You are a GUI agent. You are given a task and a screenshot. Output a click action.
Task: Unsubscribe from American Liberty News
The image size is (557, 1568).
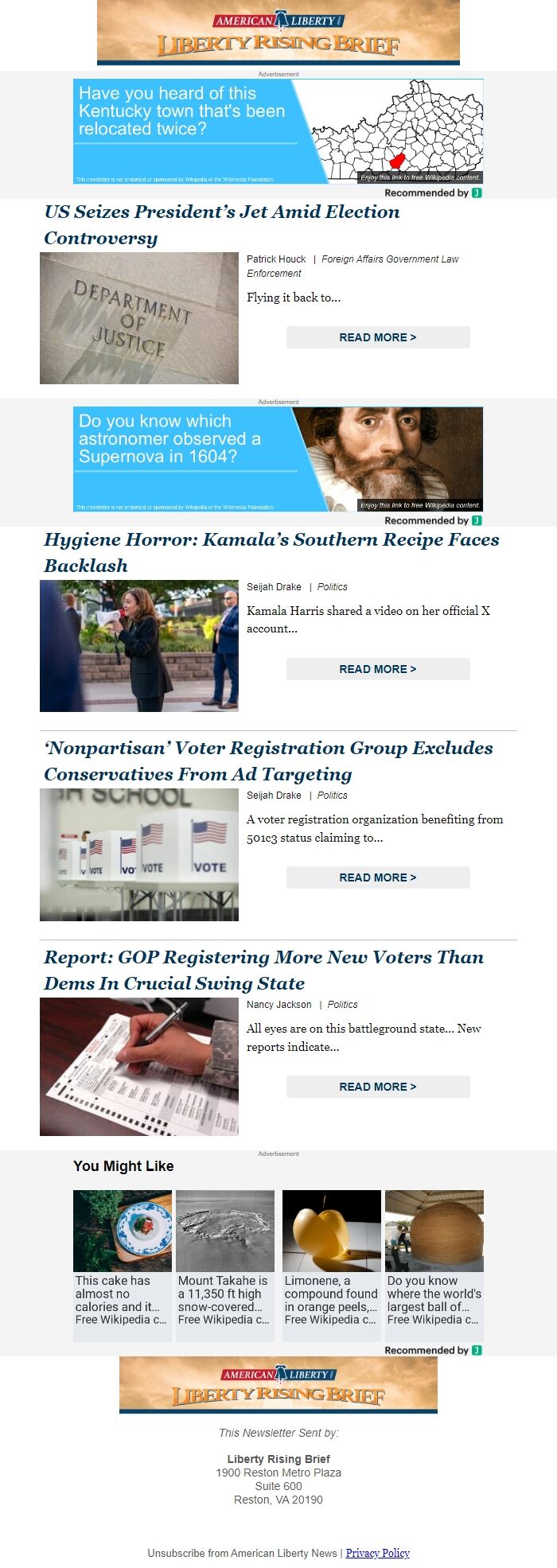pyautogui.click(x=242, y=1553)
